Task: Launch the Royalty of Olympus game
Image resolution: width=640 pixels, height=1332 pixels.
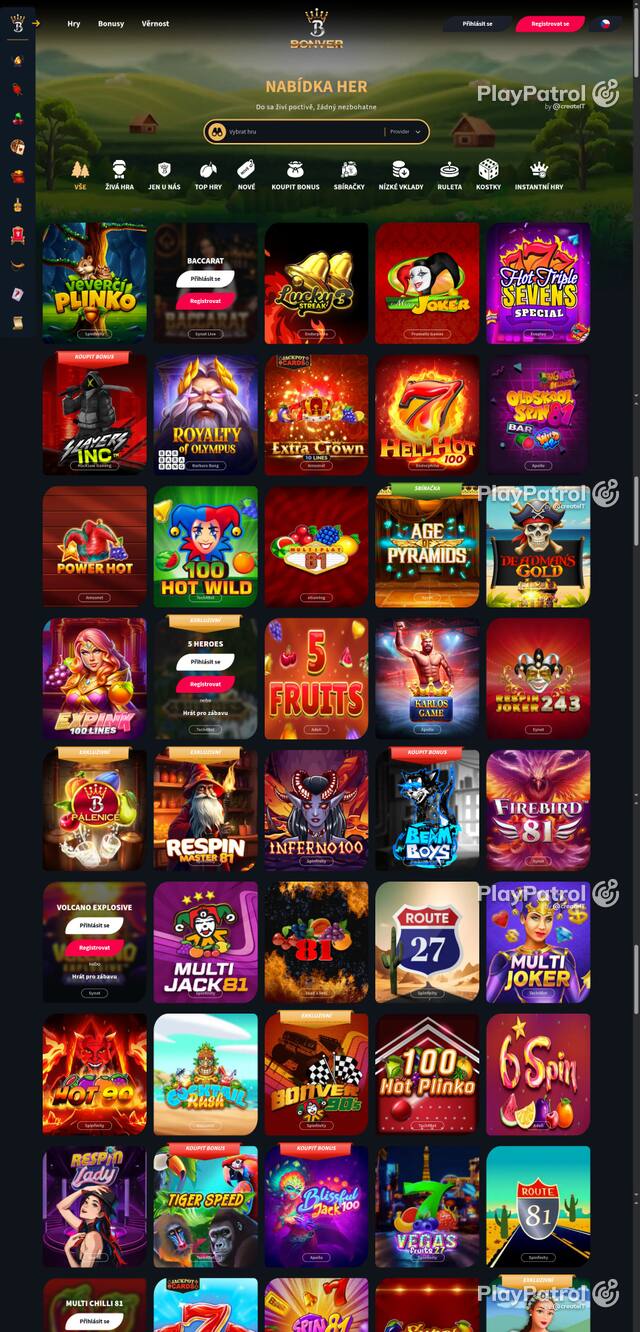Action: 206,415
